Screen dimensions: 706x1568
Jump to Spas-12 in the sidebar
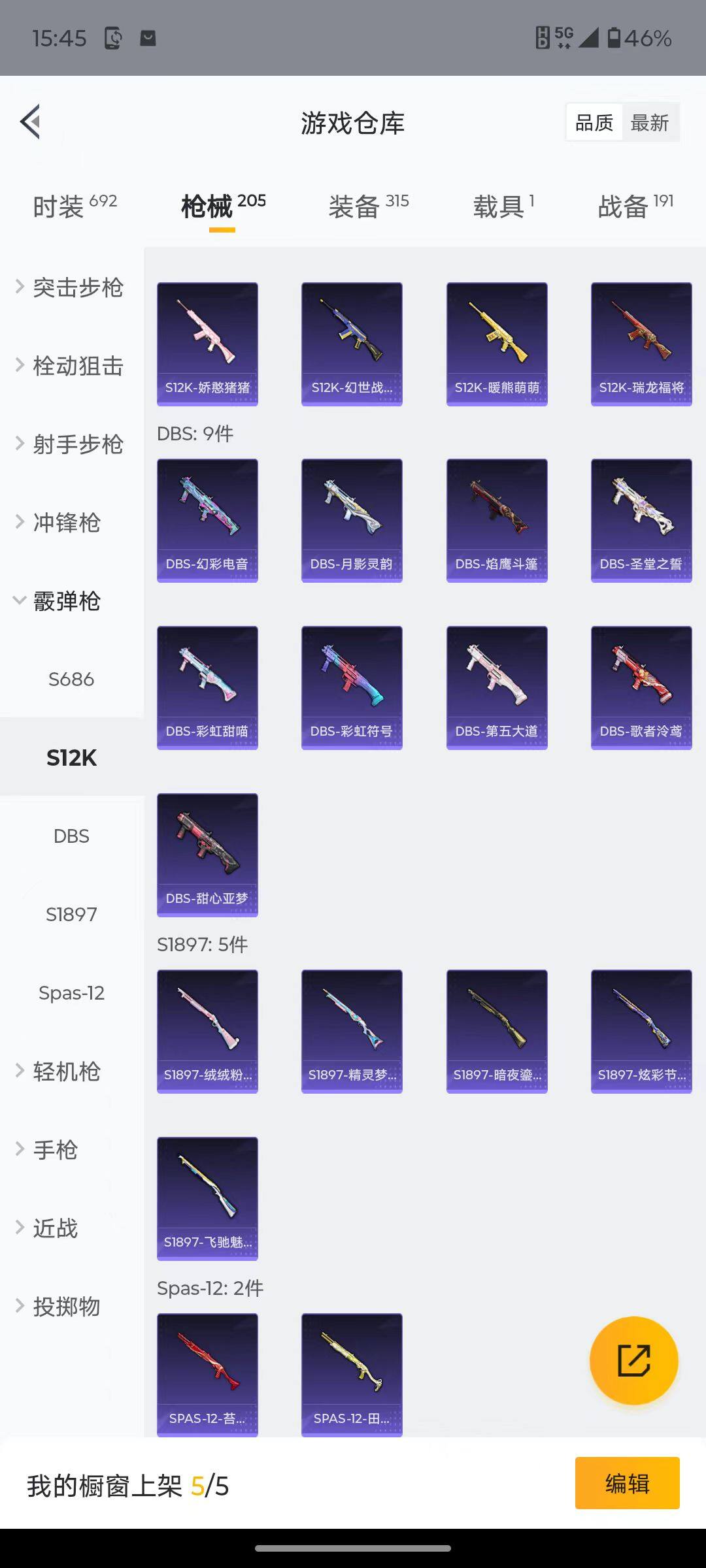coord(71,993)
